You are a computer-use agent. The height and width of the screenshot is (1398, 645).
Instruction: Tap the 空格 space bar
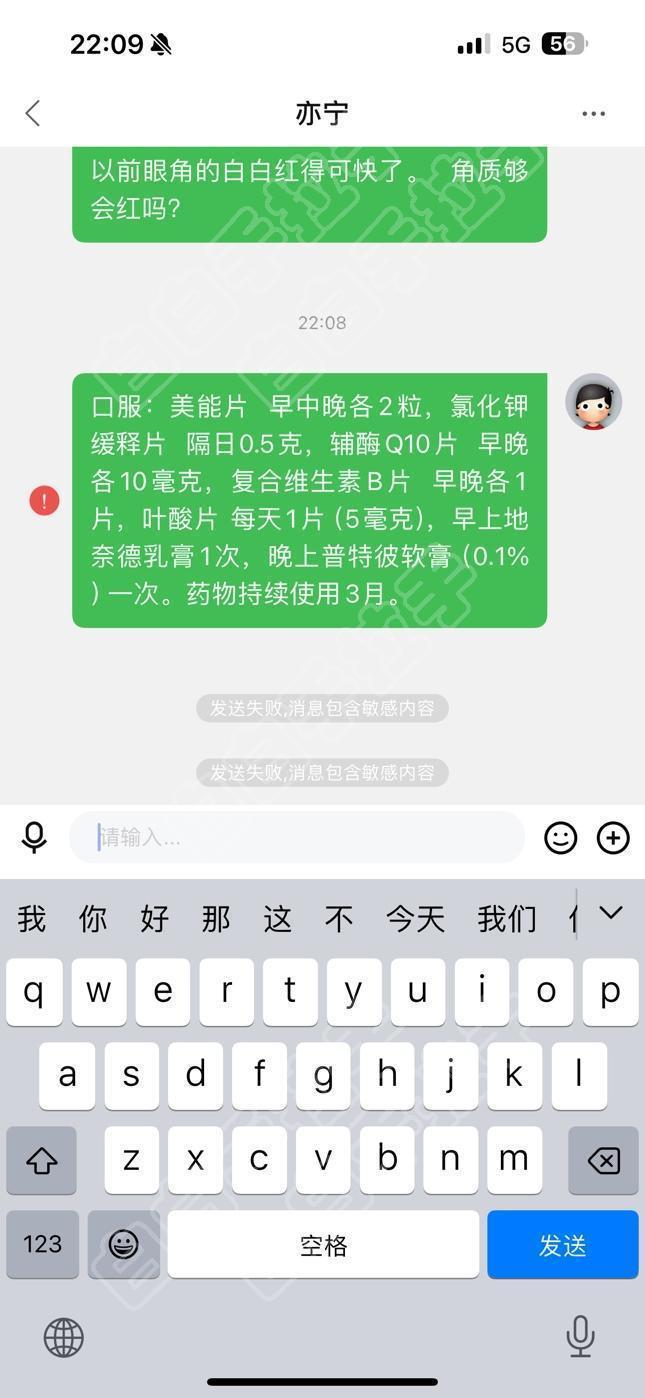[x=323, y=1244]
